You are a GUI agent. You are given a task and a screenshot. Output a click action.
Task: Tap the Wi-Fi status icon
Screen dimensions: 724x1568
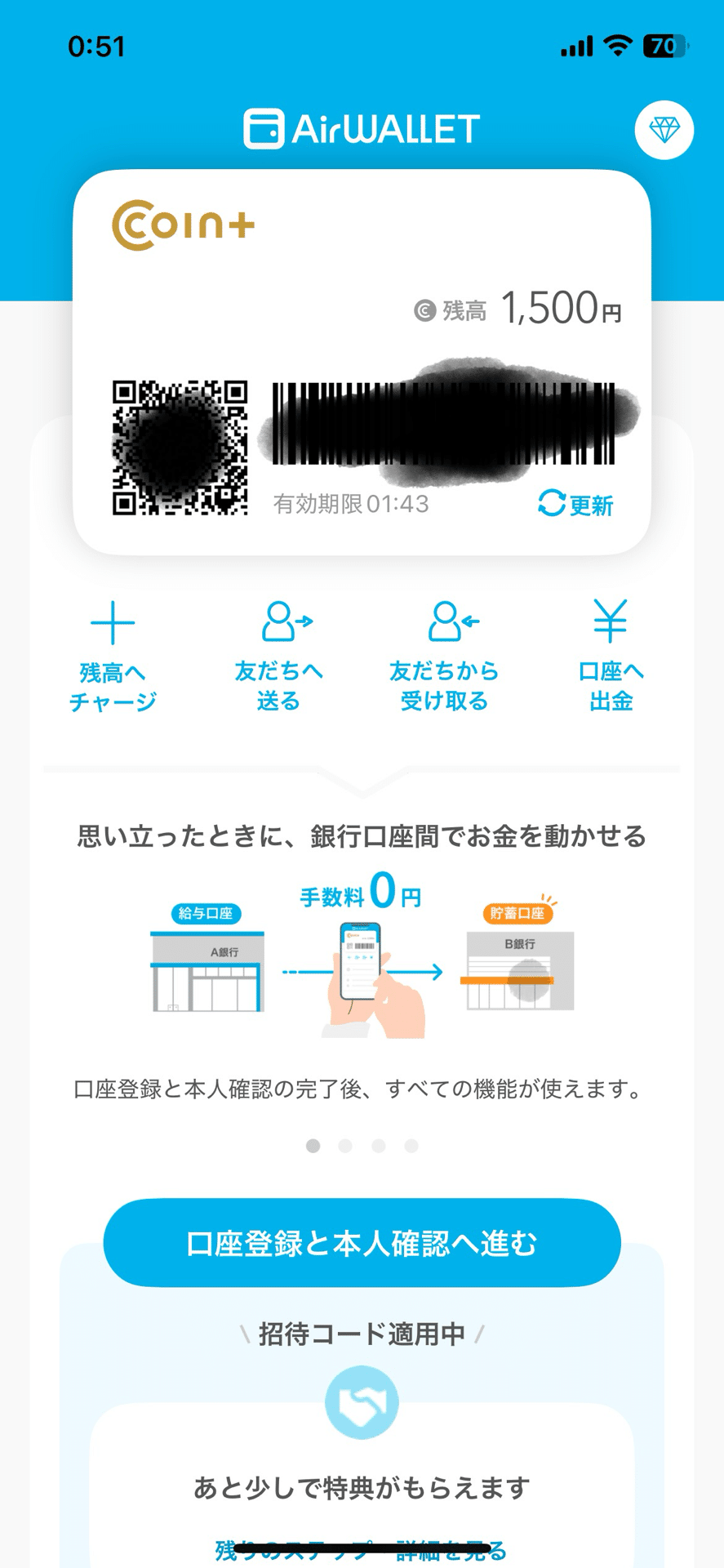click(618, 47)
